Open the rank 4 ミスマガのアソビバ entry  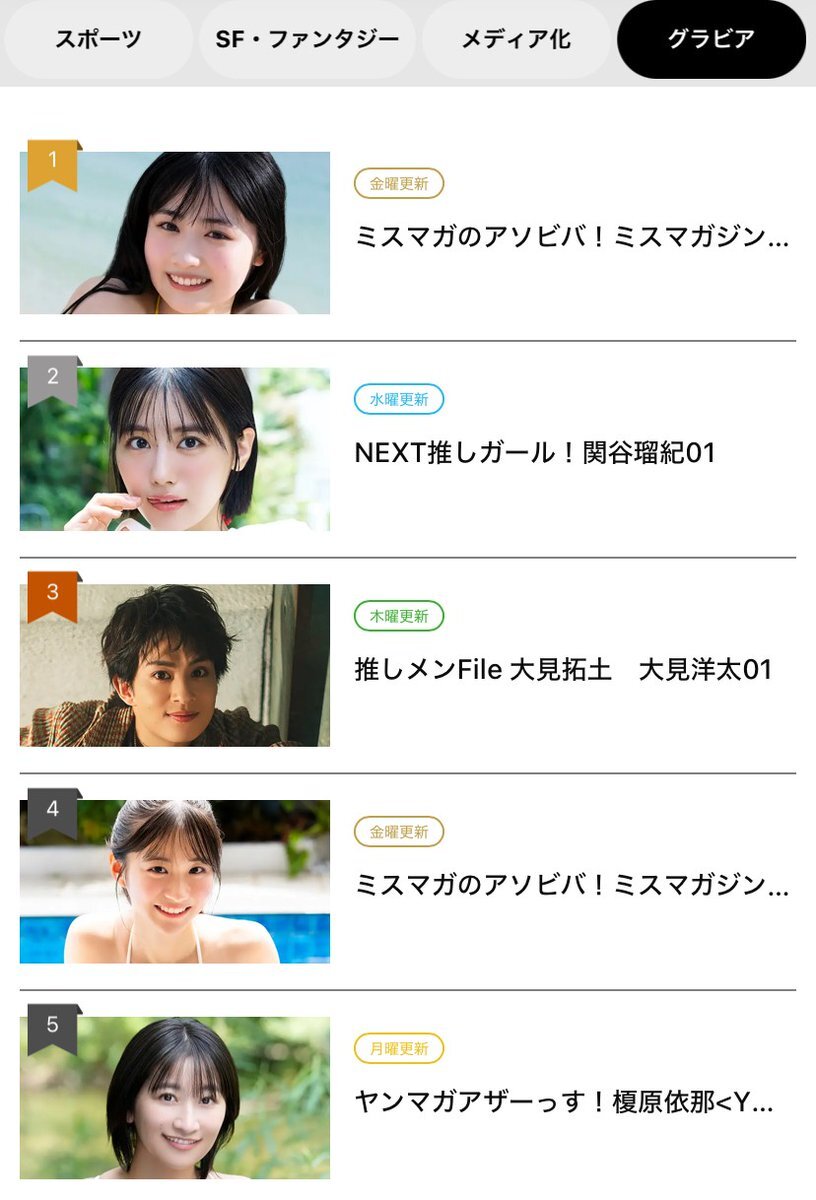click(572, 885)
